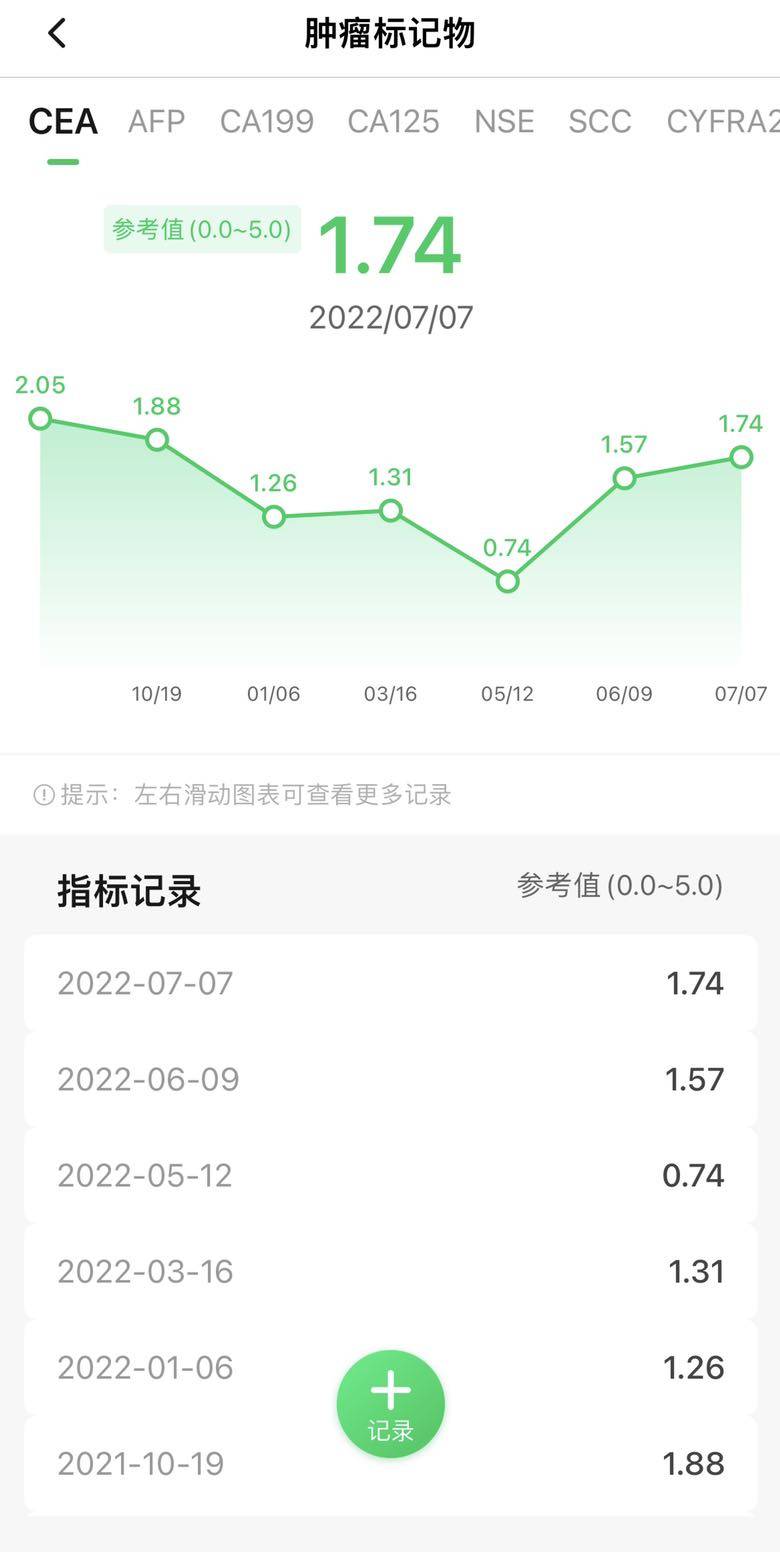Screen dimensions: 780x1552
Task: Switch to the CA199 tab
Action: (266, 121)
